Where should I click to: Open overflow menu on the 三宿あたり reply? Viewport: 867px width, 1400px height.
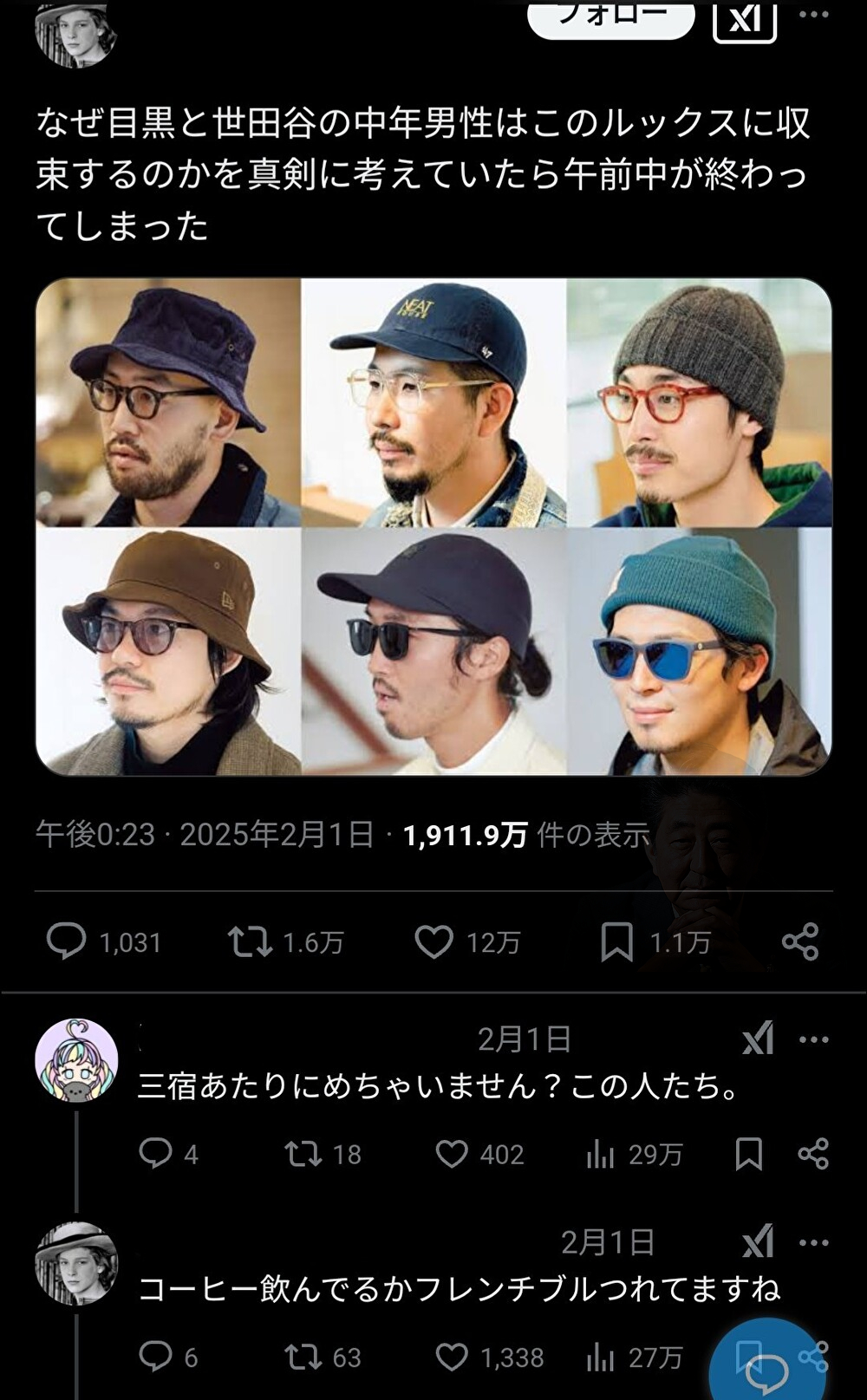point(813,1039)
